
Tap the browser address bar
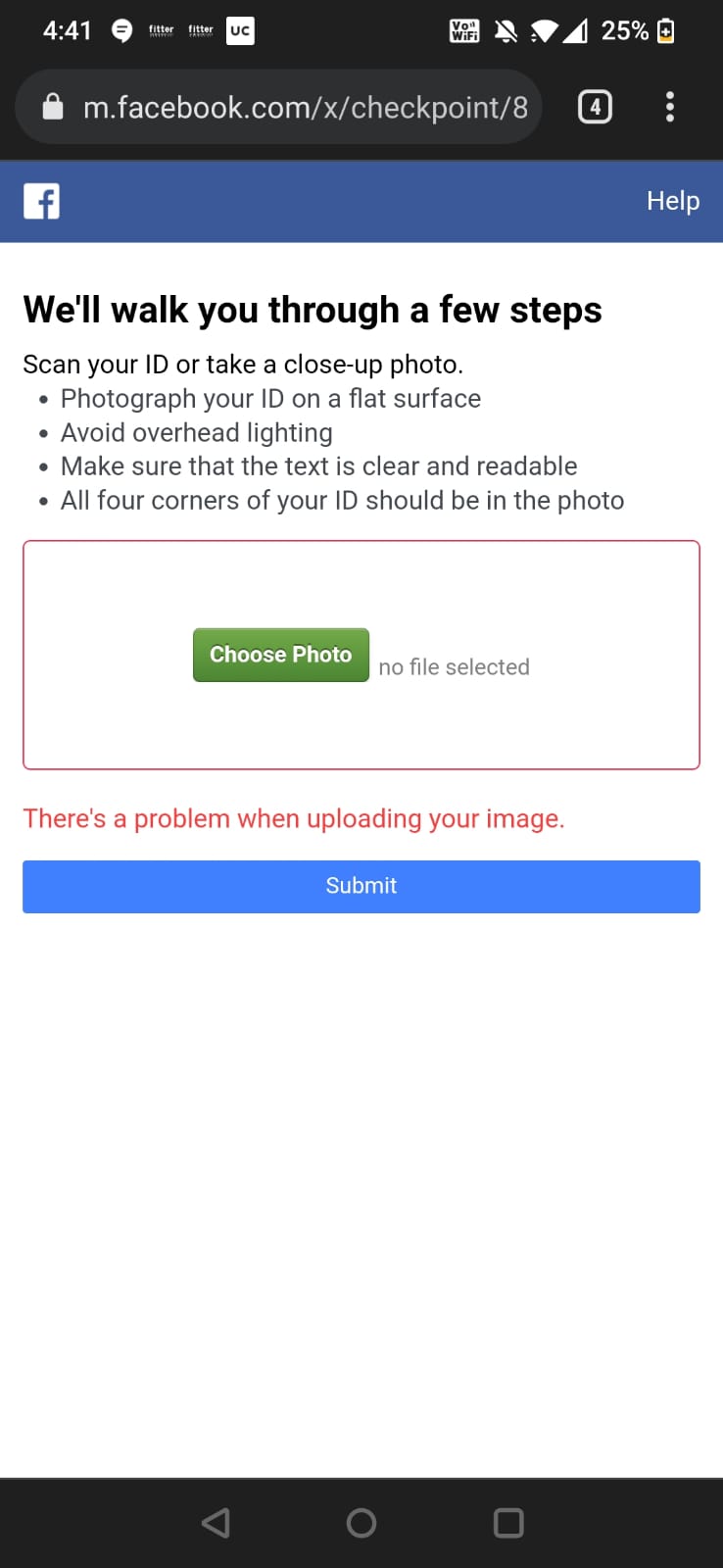pyautogui.click(x=278, y=107)
